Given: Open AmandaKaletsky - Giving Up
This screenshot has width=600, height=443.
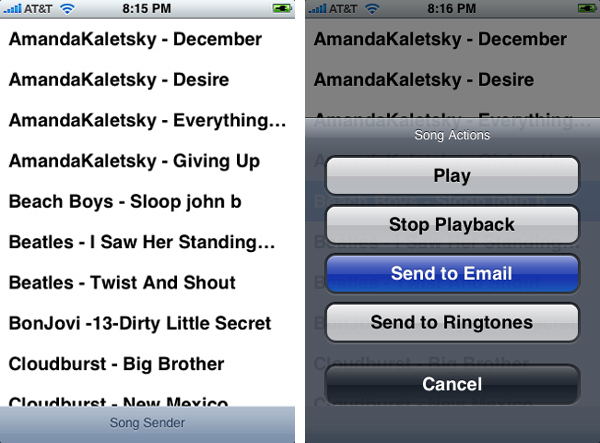Looking at the screenshot, I should pos(134,161).
